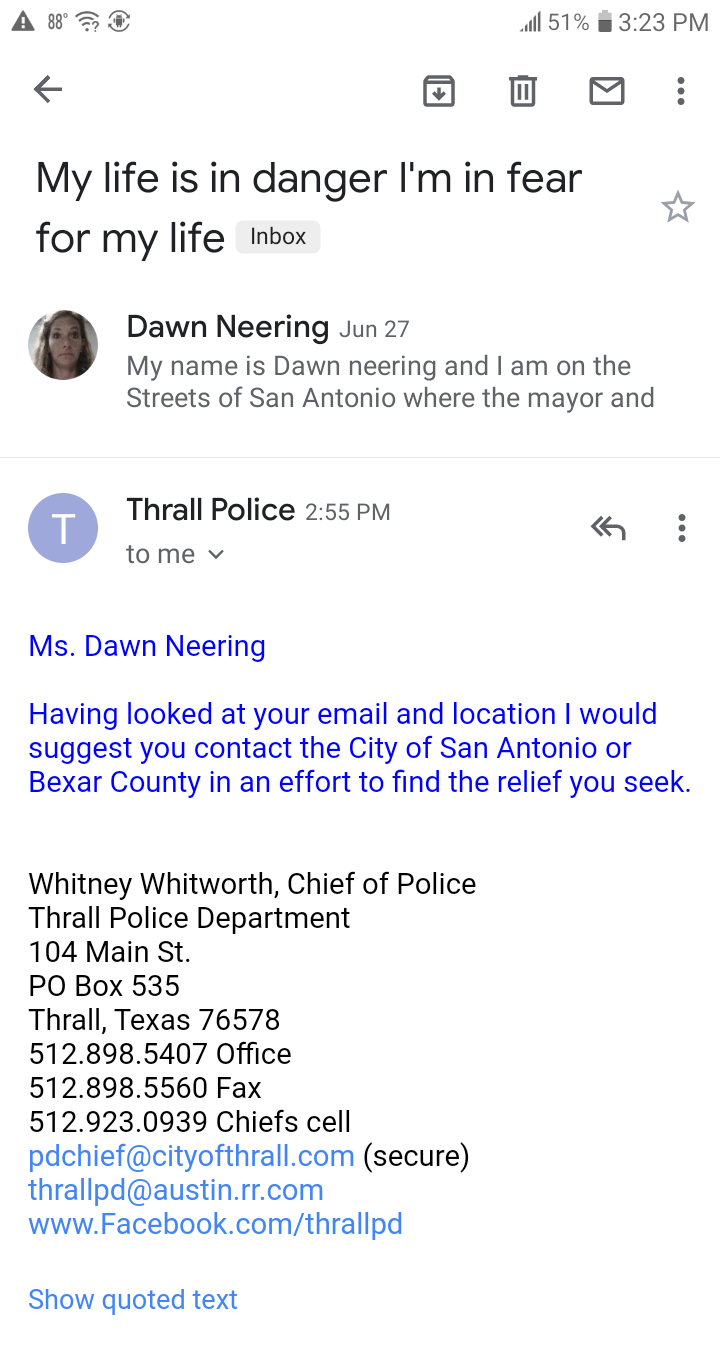
Task: Visit www.Facebook.com/thrallpd link
Action: point(215,1224)
